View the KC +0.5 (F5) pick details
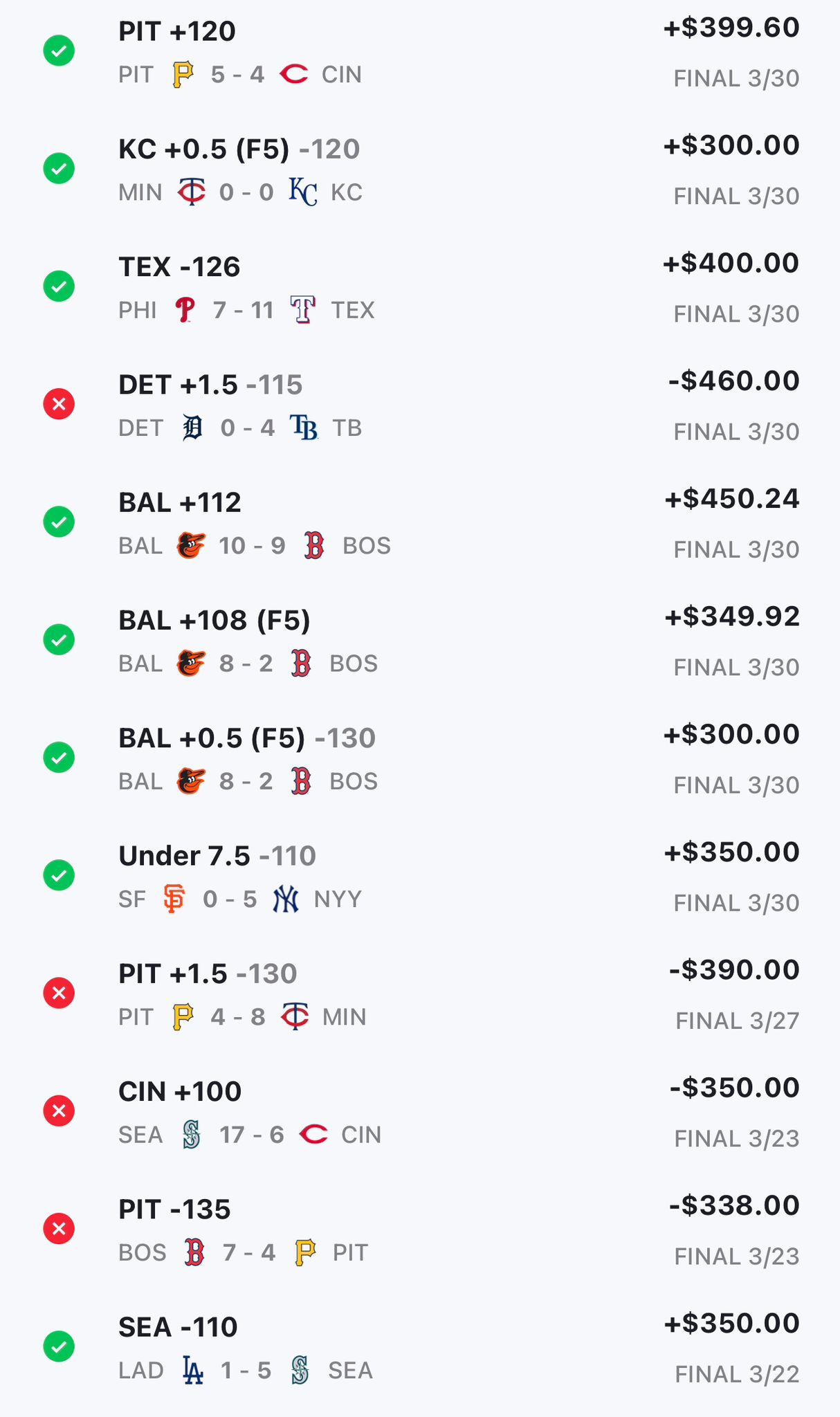840x1417 pixels. click(x=419, y=170)
